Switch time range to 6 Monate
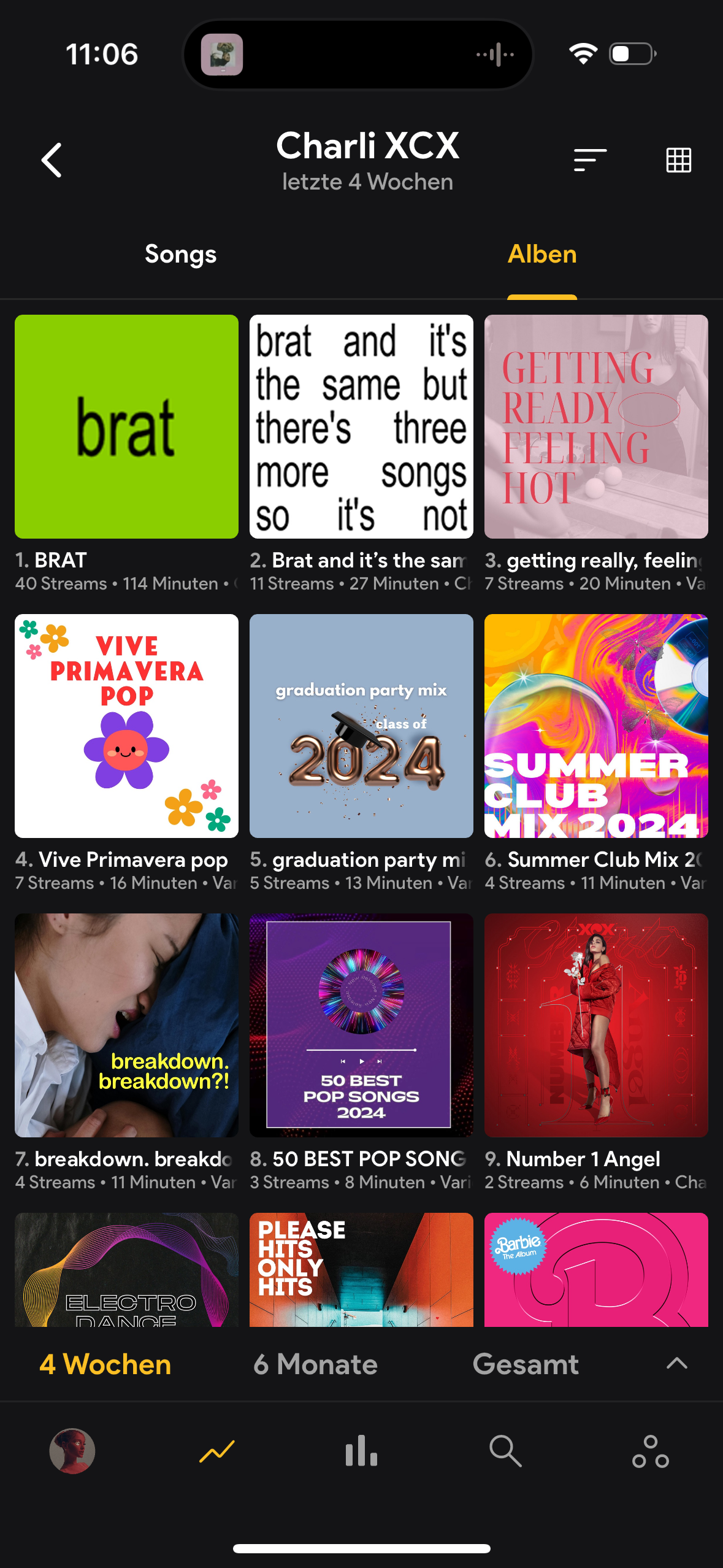This screenshot has width=723, height=1568. coord(315,1365)
